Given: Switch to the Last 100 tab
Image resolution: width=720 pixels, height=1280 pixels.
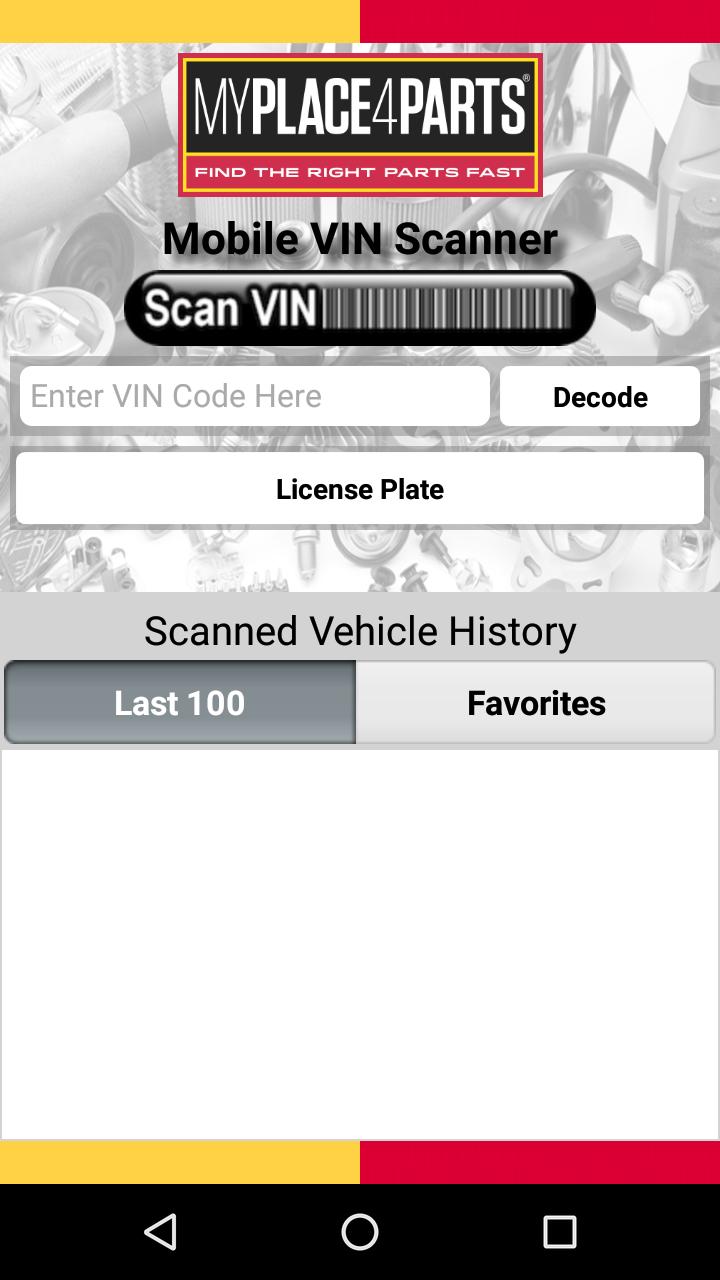Looking at the screenshot, I should (x=180, y=702).
